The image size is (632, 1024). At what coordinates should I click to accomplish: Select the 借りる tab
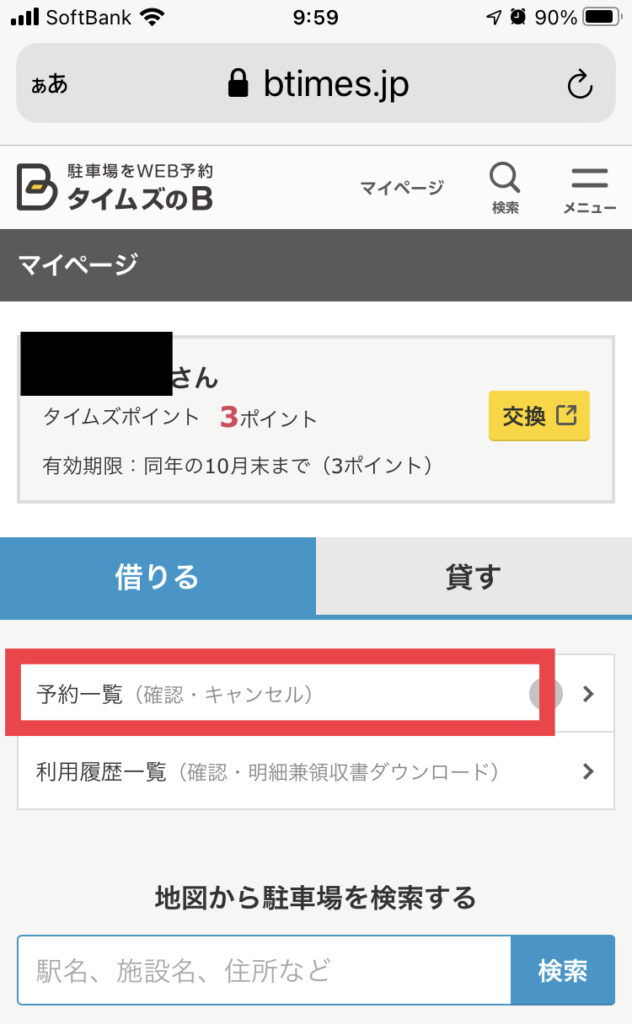[158, 577]
